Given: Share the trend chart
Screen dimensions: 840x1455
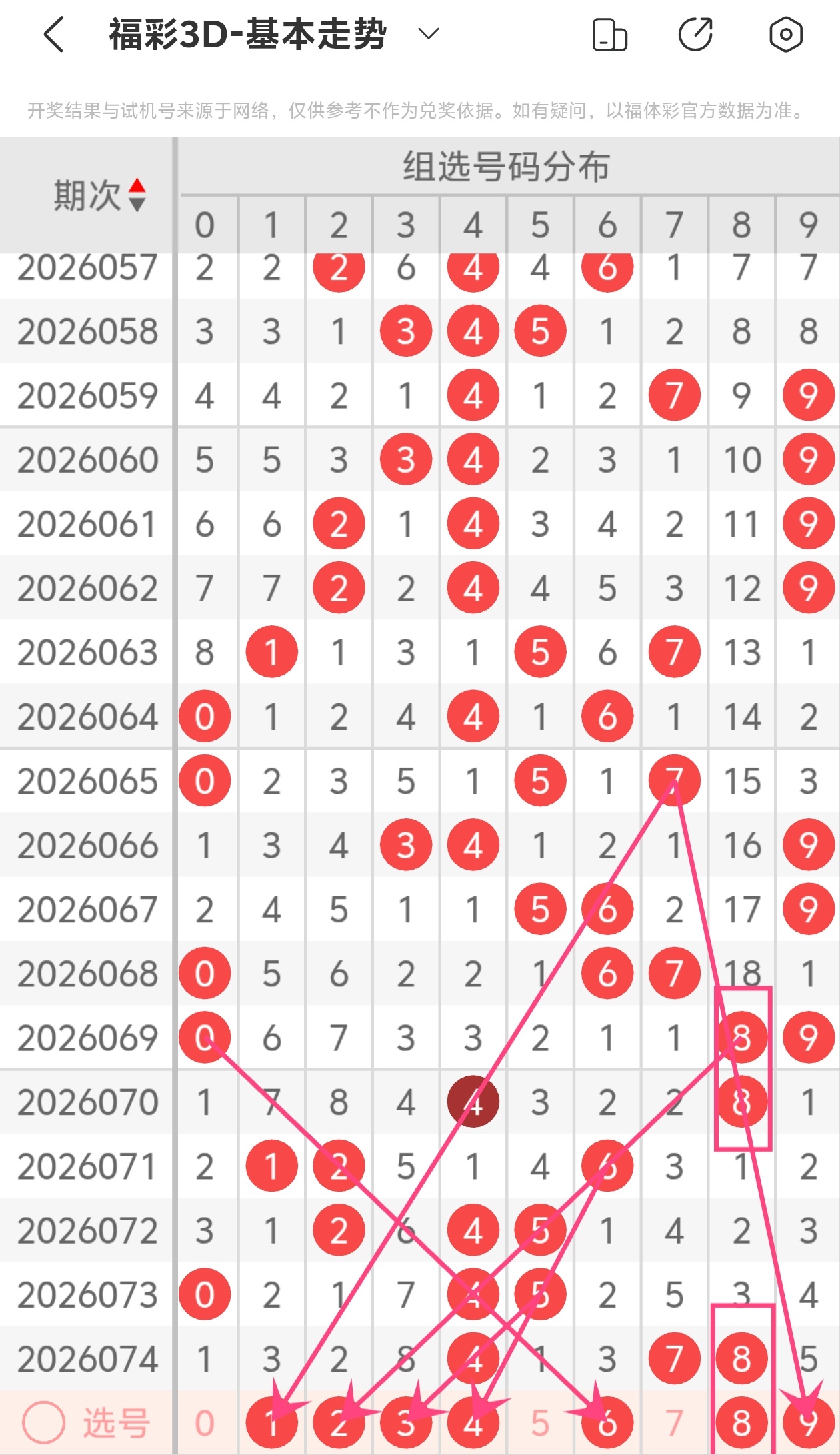Looking at the screenshot, I should click(x=695, y=35).
